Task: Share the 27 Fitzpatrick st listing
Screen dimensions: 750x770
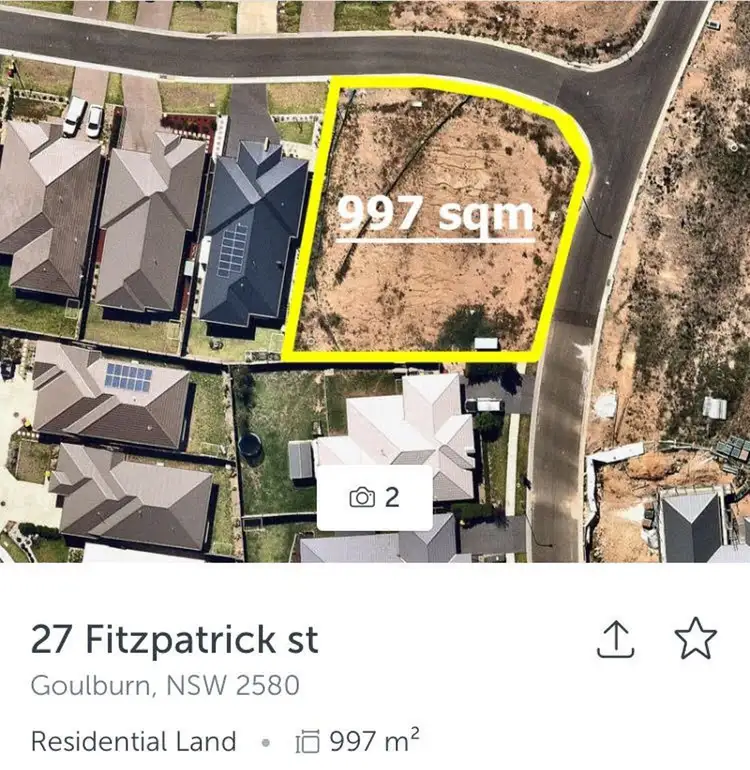Action: click(616, 639)
